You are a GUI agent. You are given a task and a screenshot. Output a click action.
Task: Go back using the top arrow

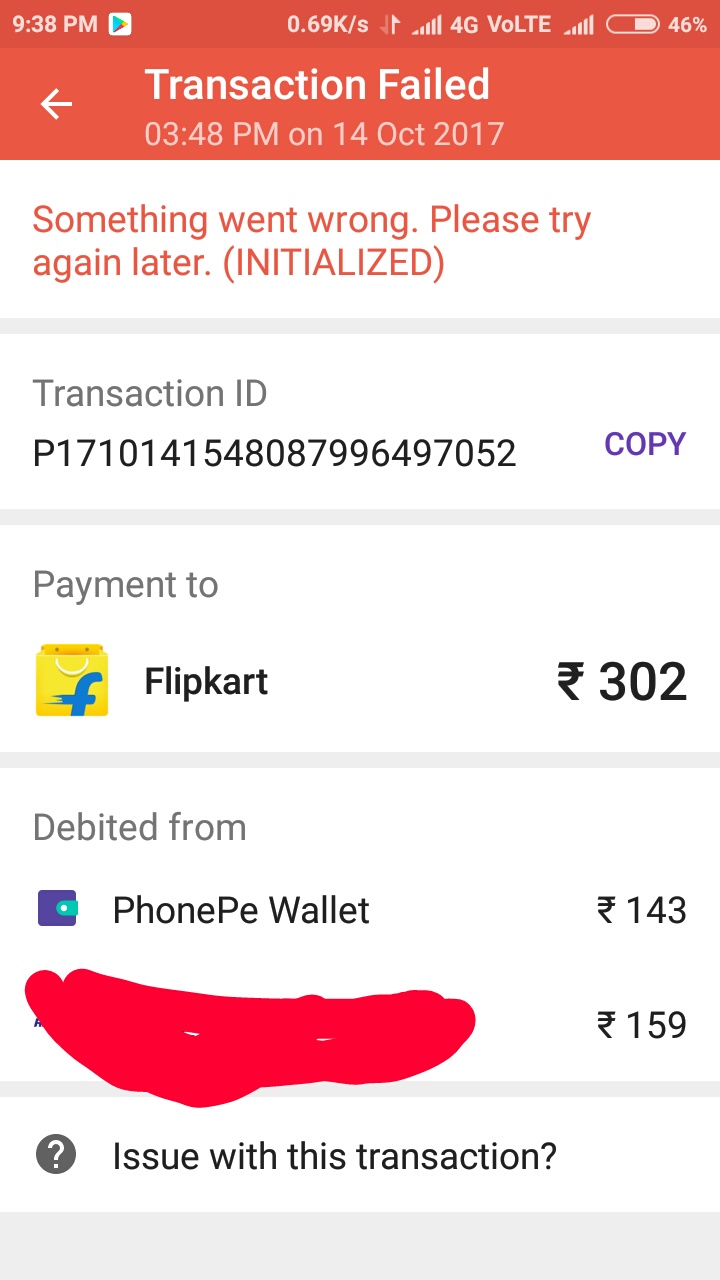click(x=56, y=104)
